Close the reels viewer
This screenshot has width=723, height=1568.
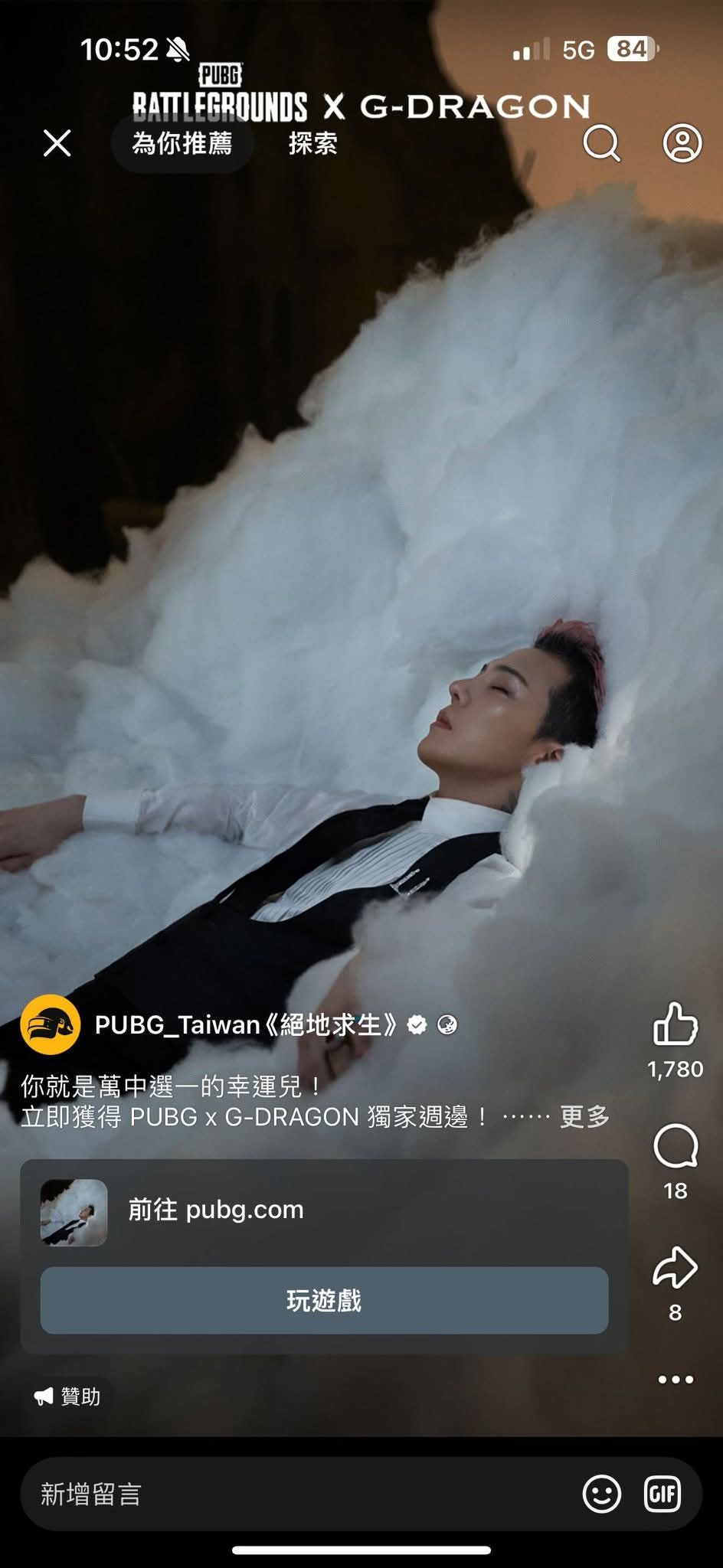click(x=57, y=143)
